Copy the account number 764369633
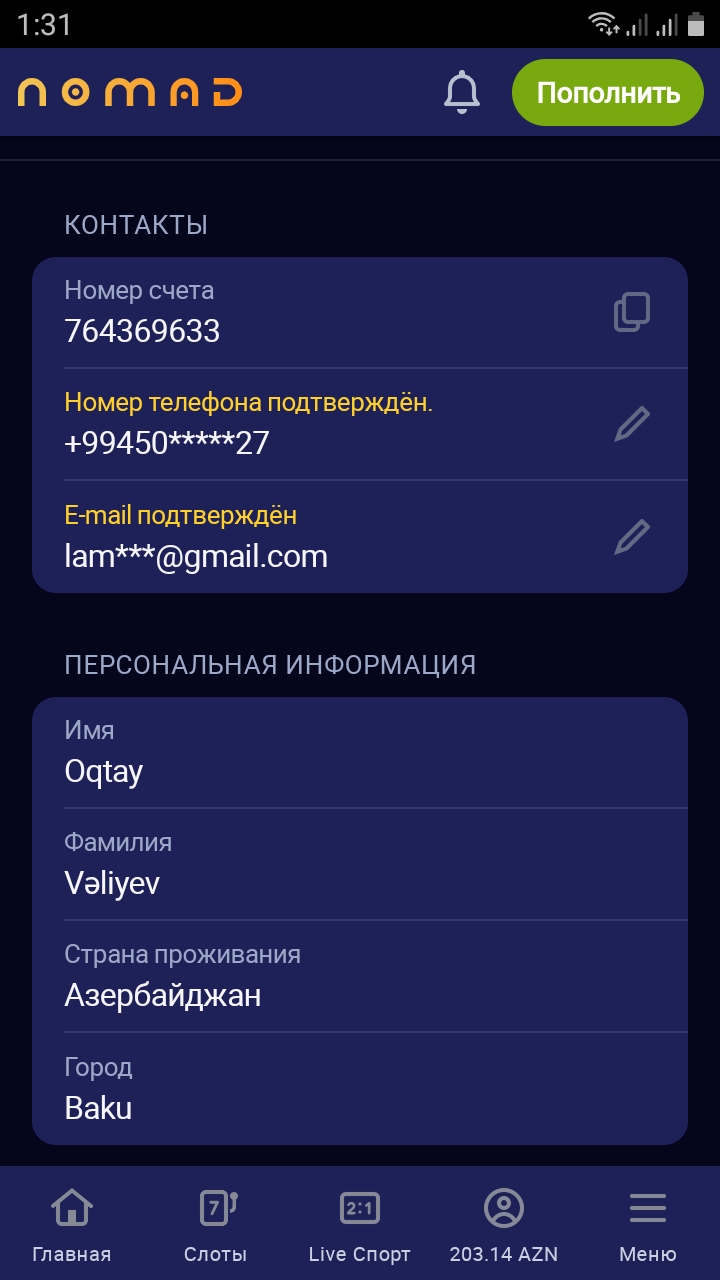Screen dimensions: 720x1280 coord(632,312)
